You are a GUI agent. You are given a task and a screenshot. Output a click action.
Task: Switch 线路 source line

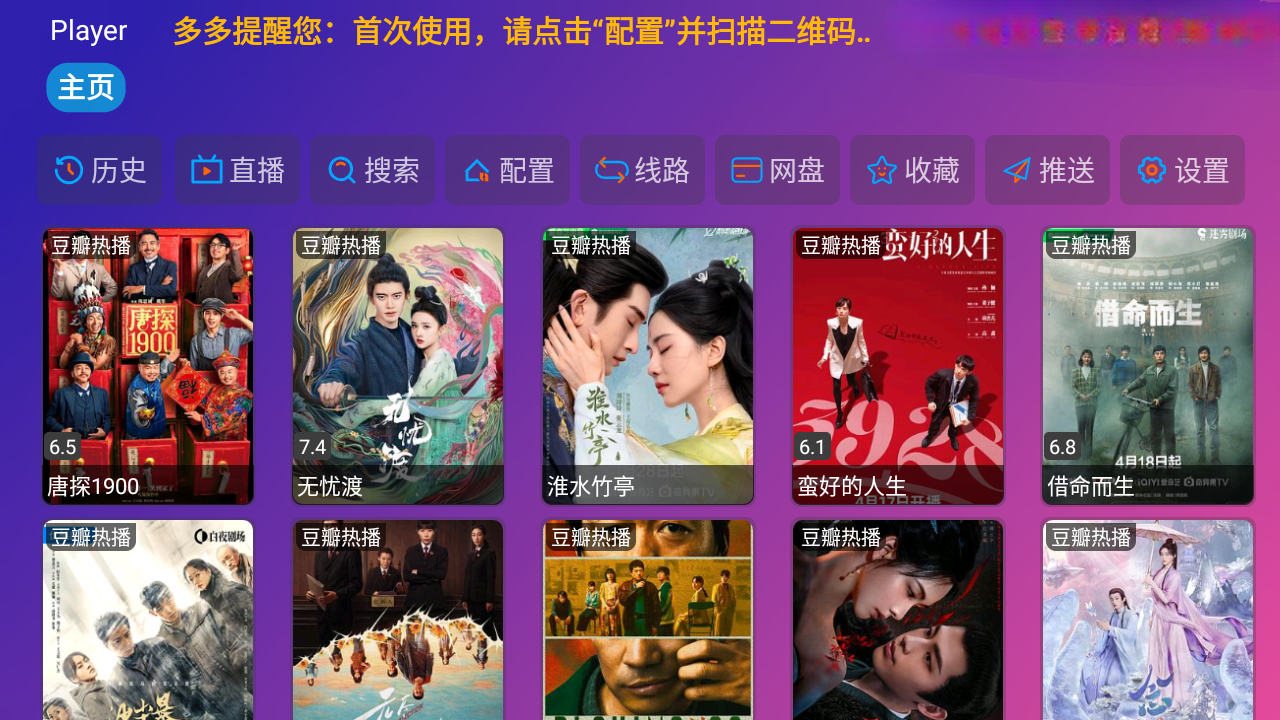point(642,171)
